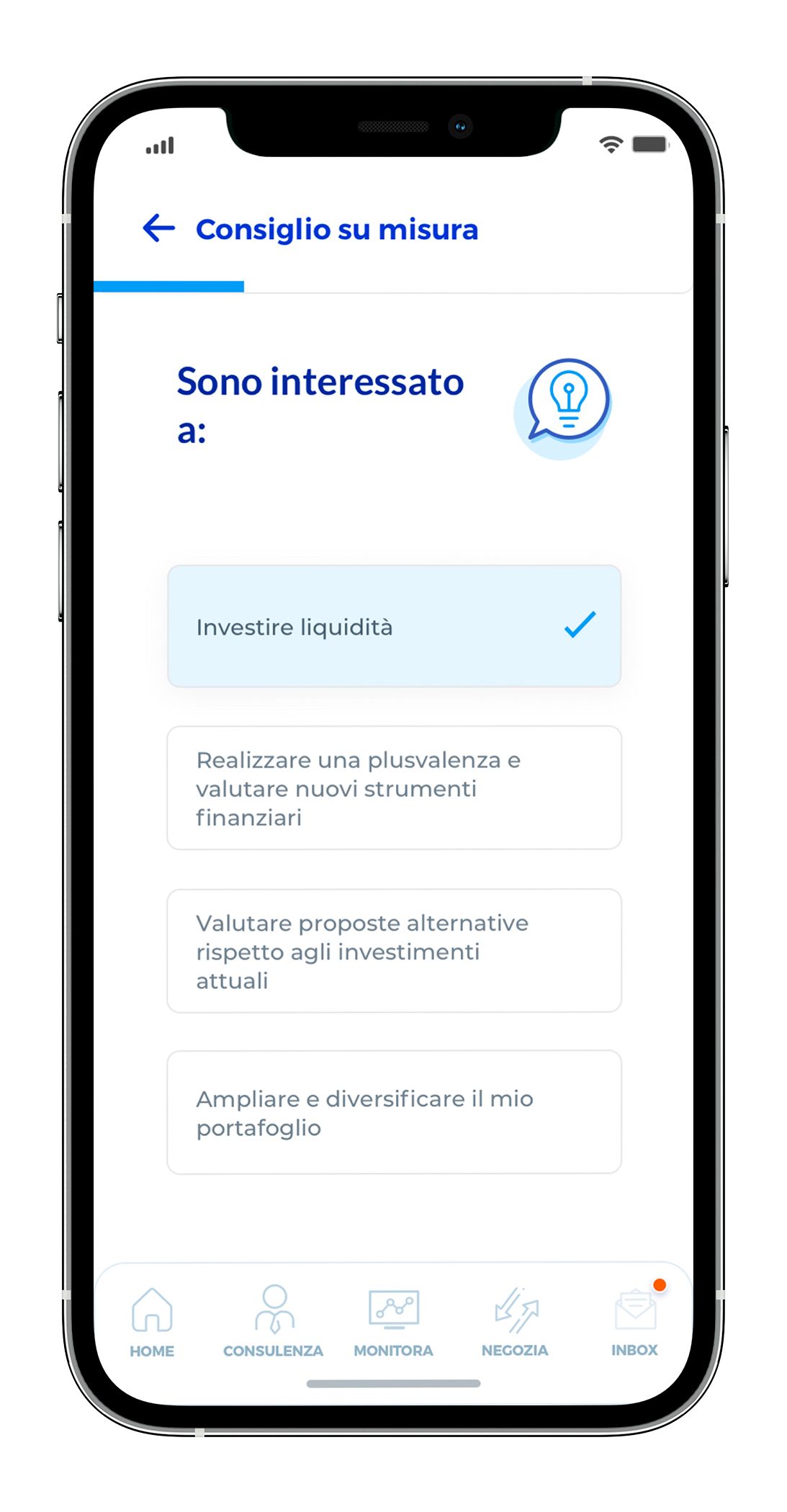
Task: Go back with the arrow icon
Action: pyautogui.click(x=159, y=228)
